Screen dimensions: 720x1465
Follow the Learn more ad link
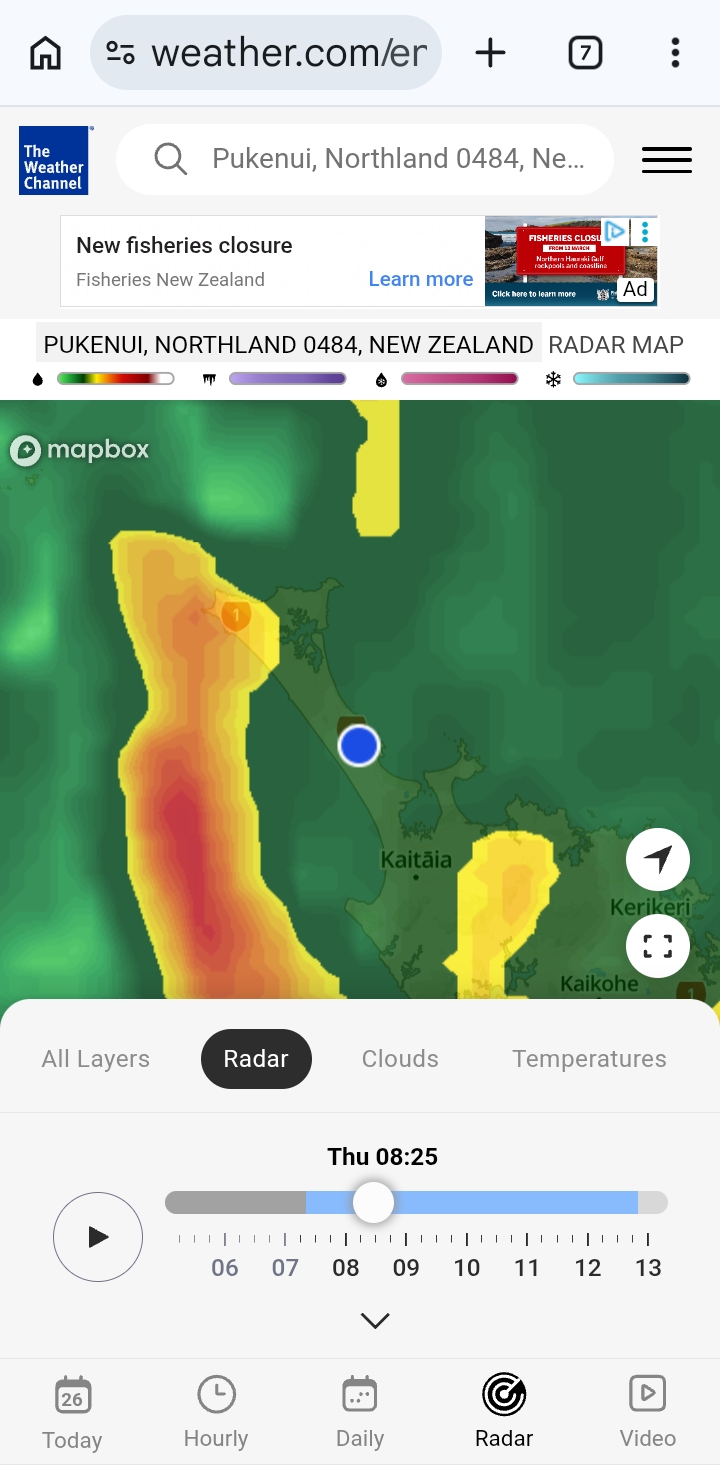(x=420, y=279)
